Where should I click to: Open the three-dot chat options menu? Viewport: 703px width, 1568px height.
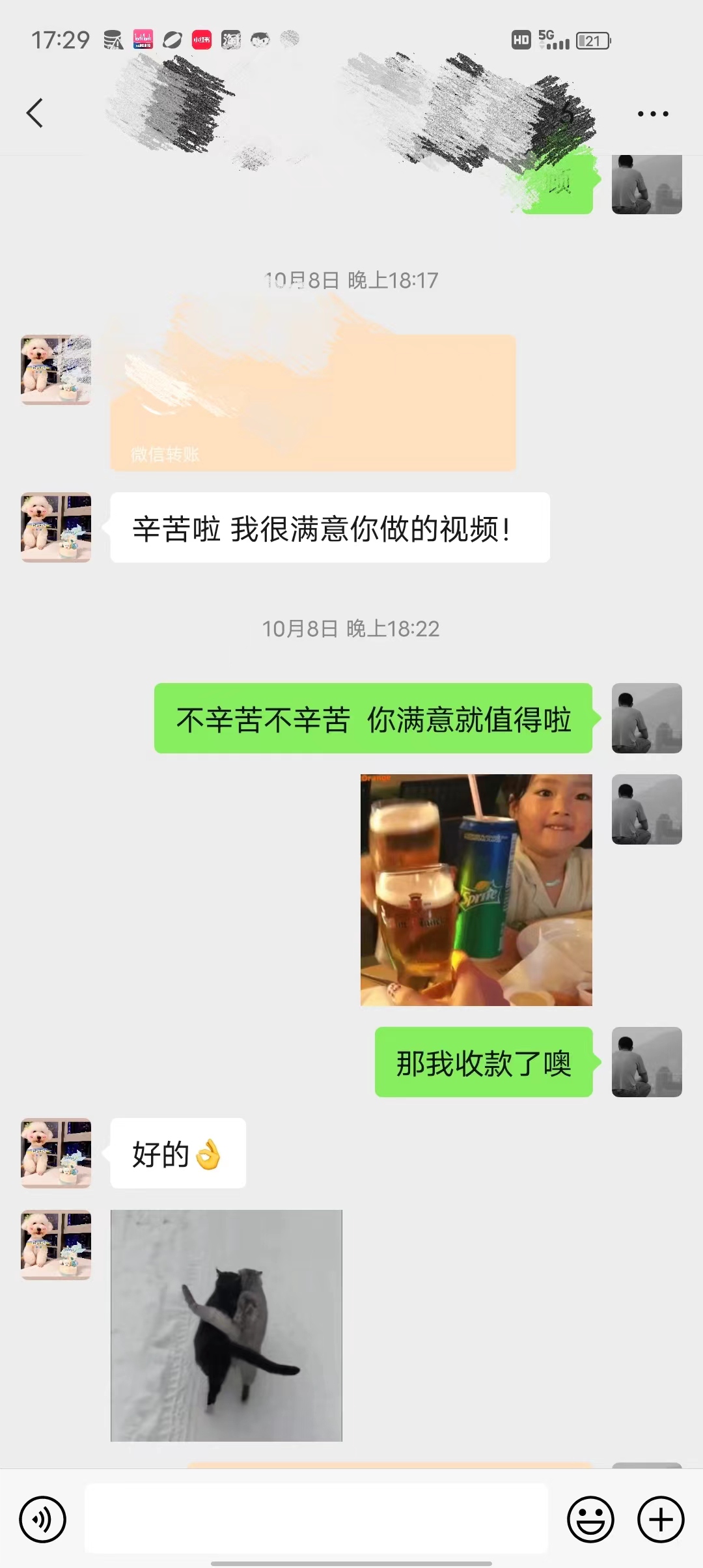point(653,114)
